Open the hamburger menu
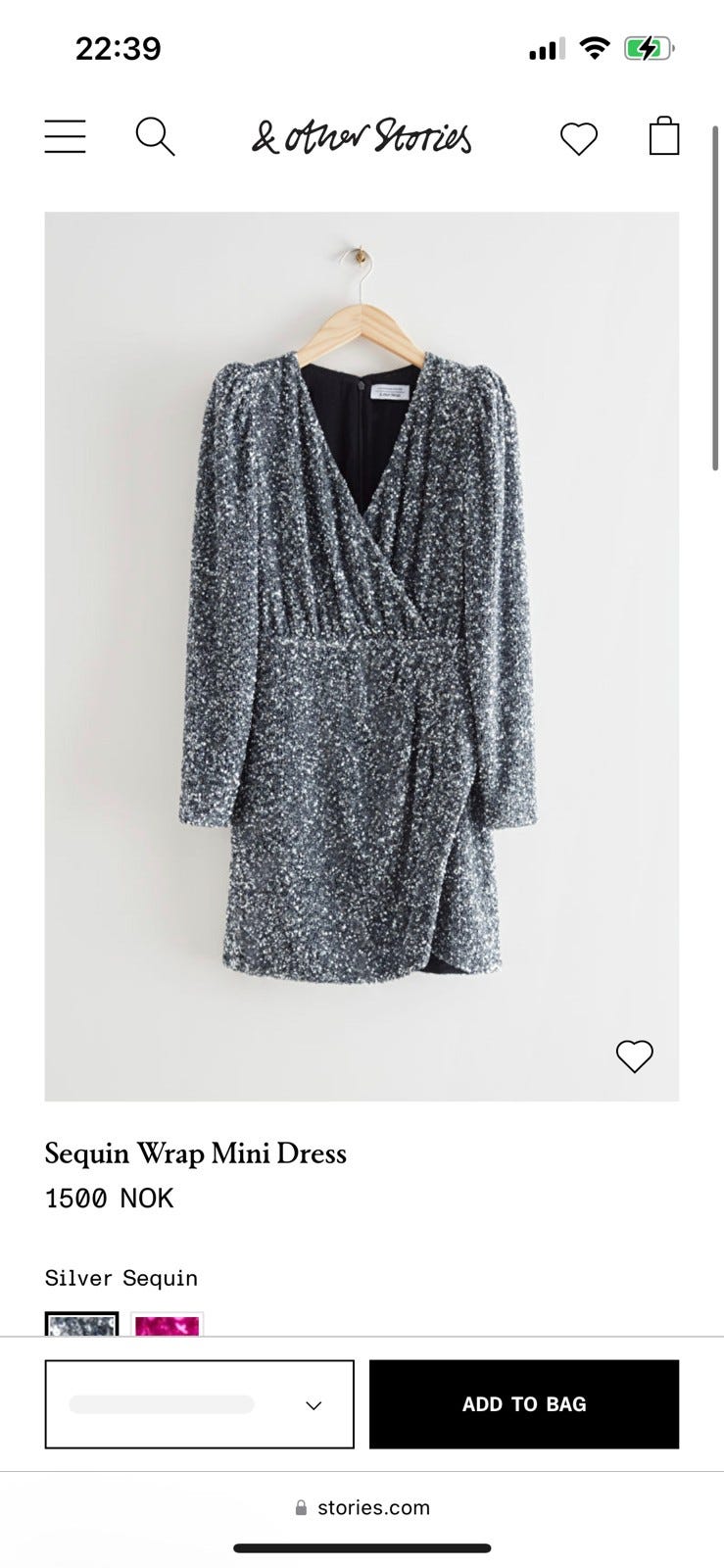The image size is (724, 1568). 65,137
